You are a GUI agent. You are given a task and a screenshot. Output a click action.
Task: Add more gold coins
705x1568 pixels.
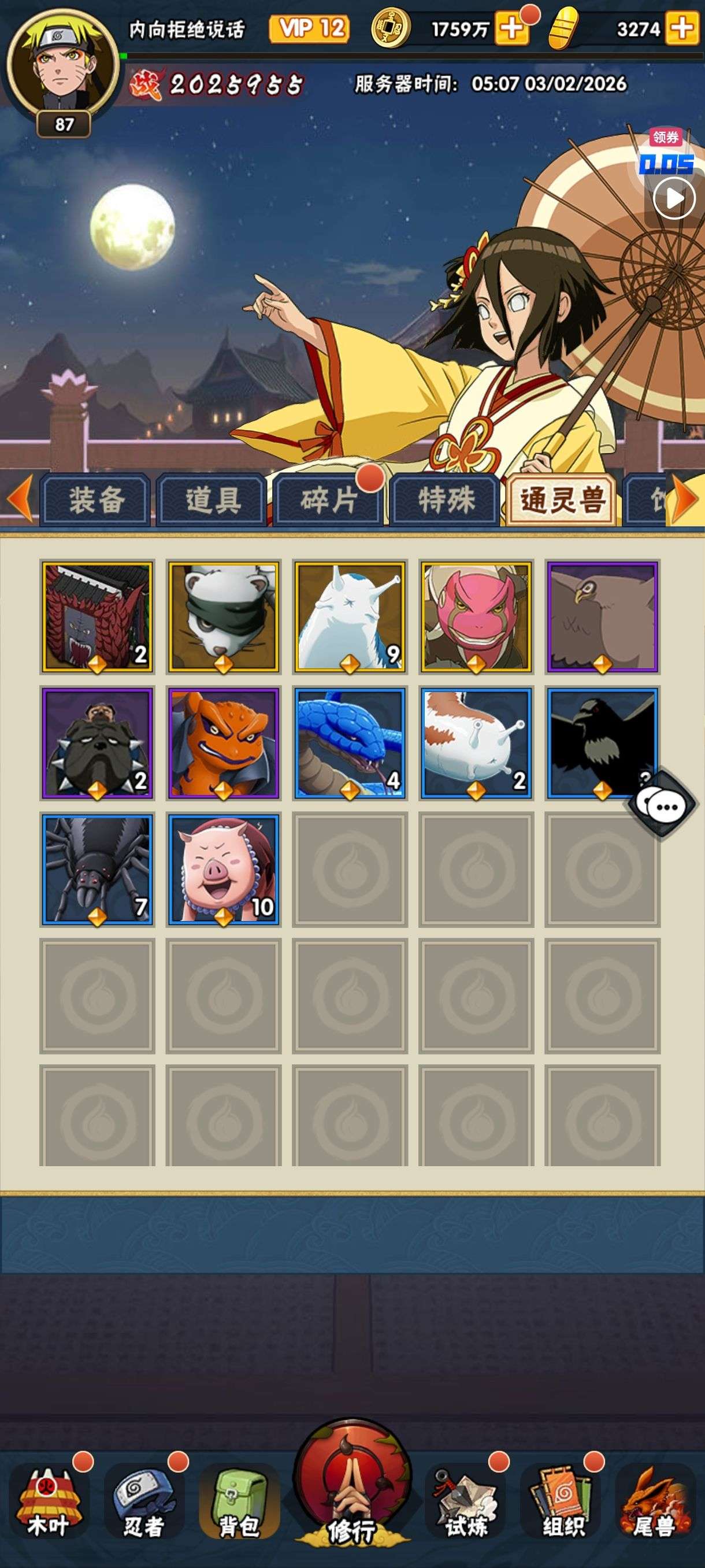(510, 28)
